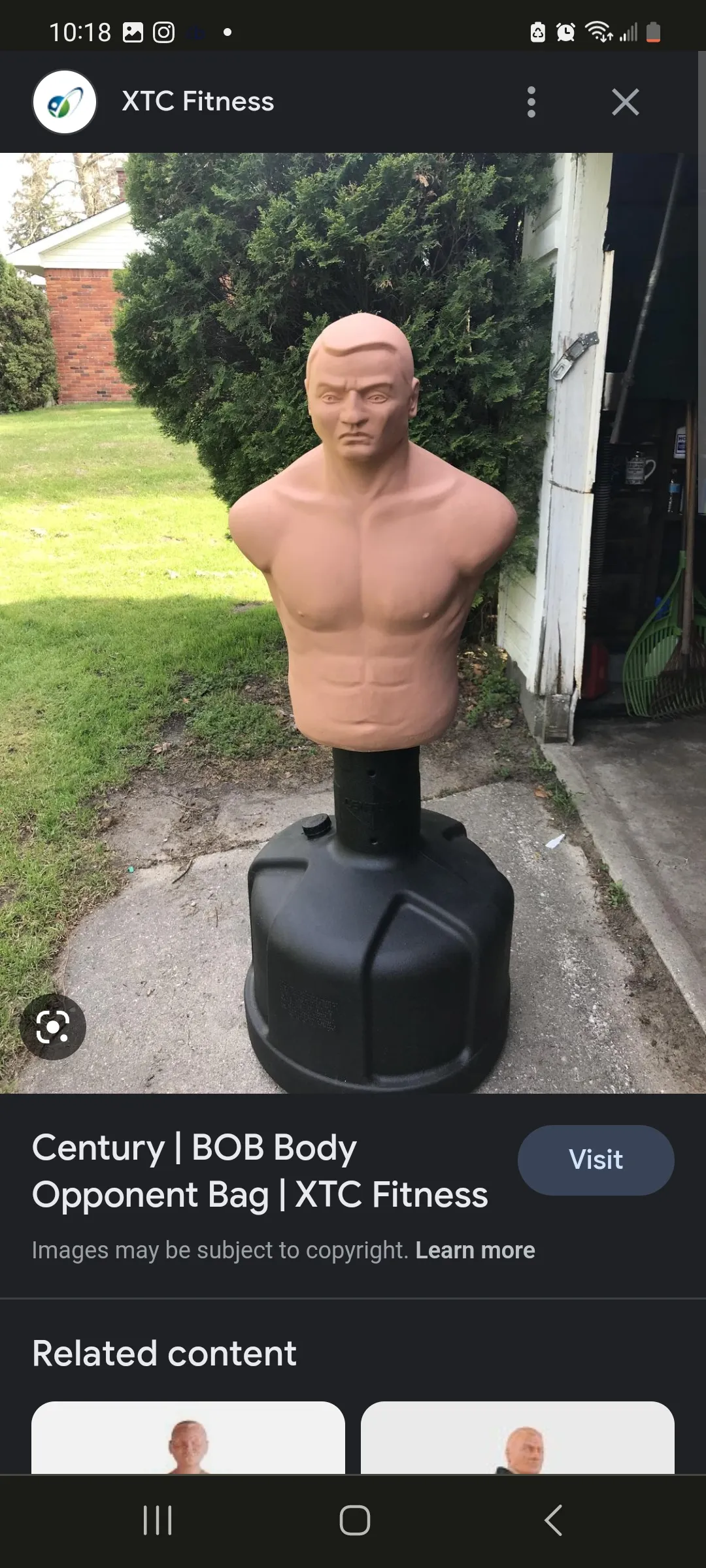Screen dimensions: 706x1568
Task: Close the image viewer
Action: (x=625, y=102)
